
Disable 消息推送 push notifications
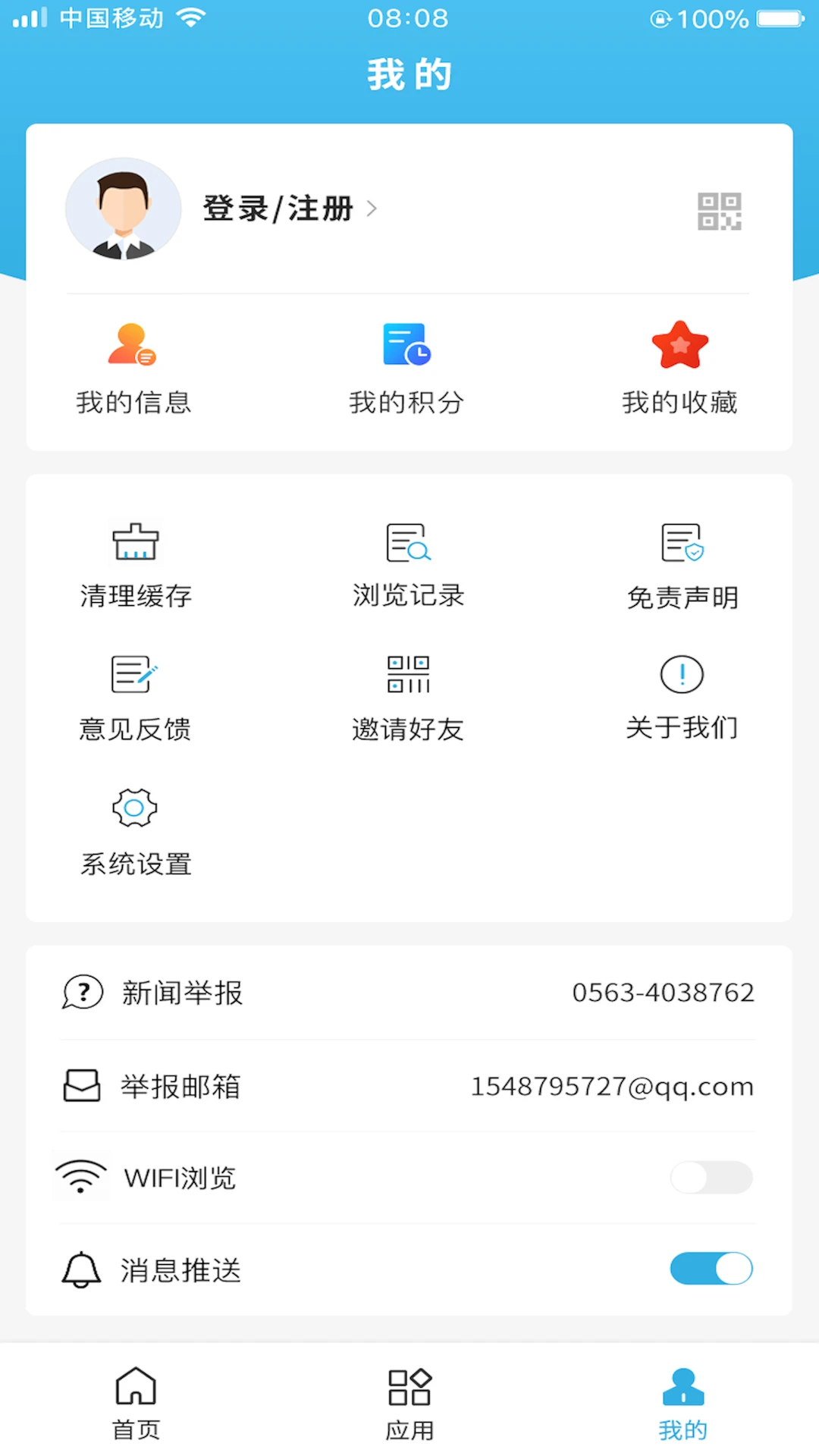711,1269
